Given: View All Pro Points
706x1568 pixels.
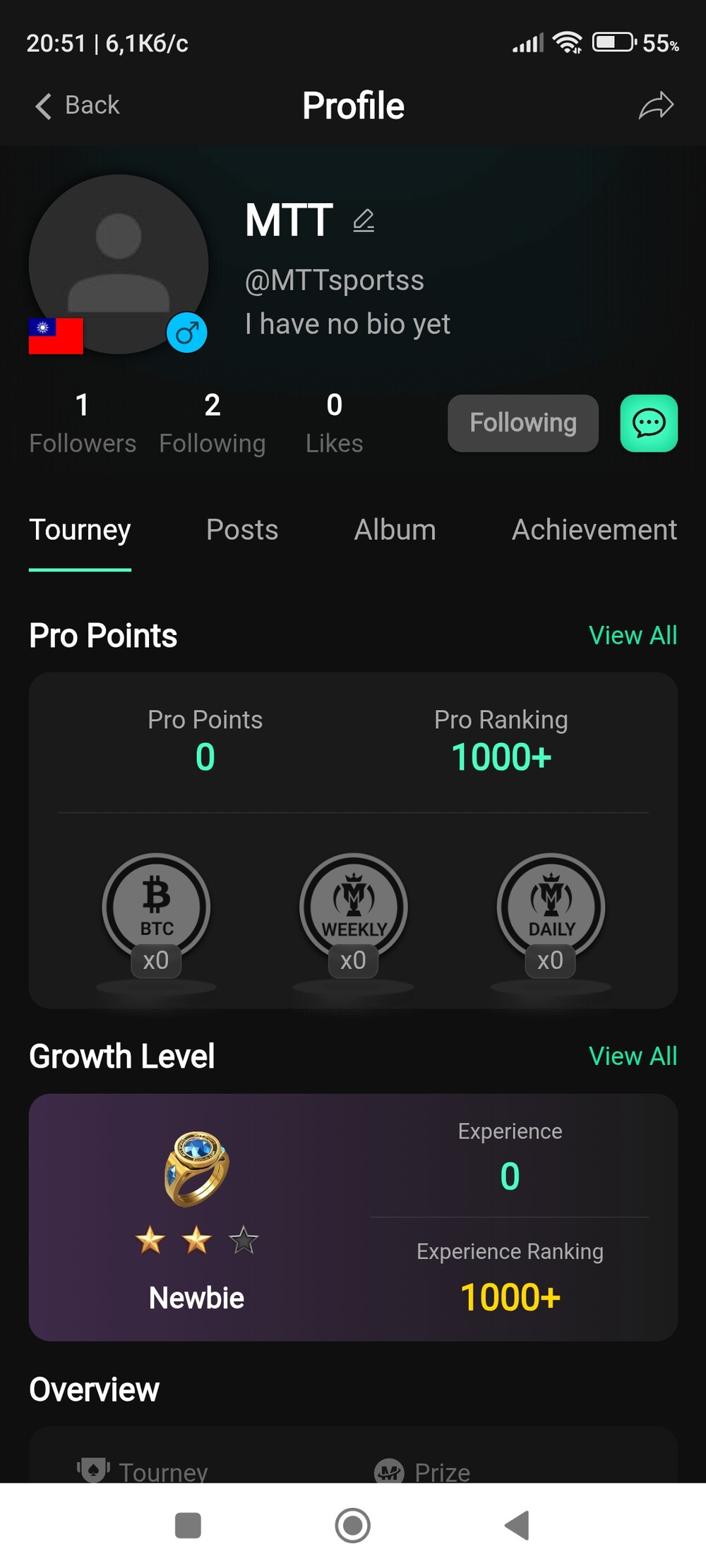Looking at the screenshot, I should pyautogui.click(x=633, y=636).
